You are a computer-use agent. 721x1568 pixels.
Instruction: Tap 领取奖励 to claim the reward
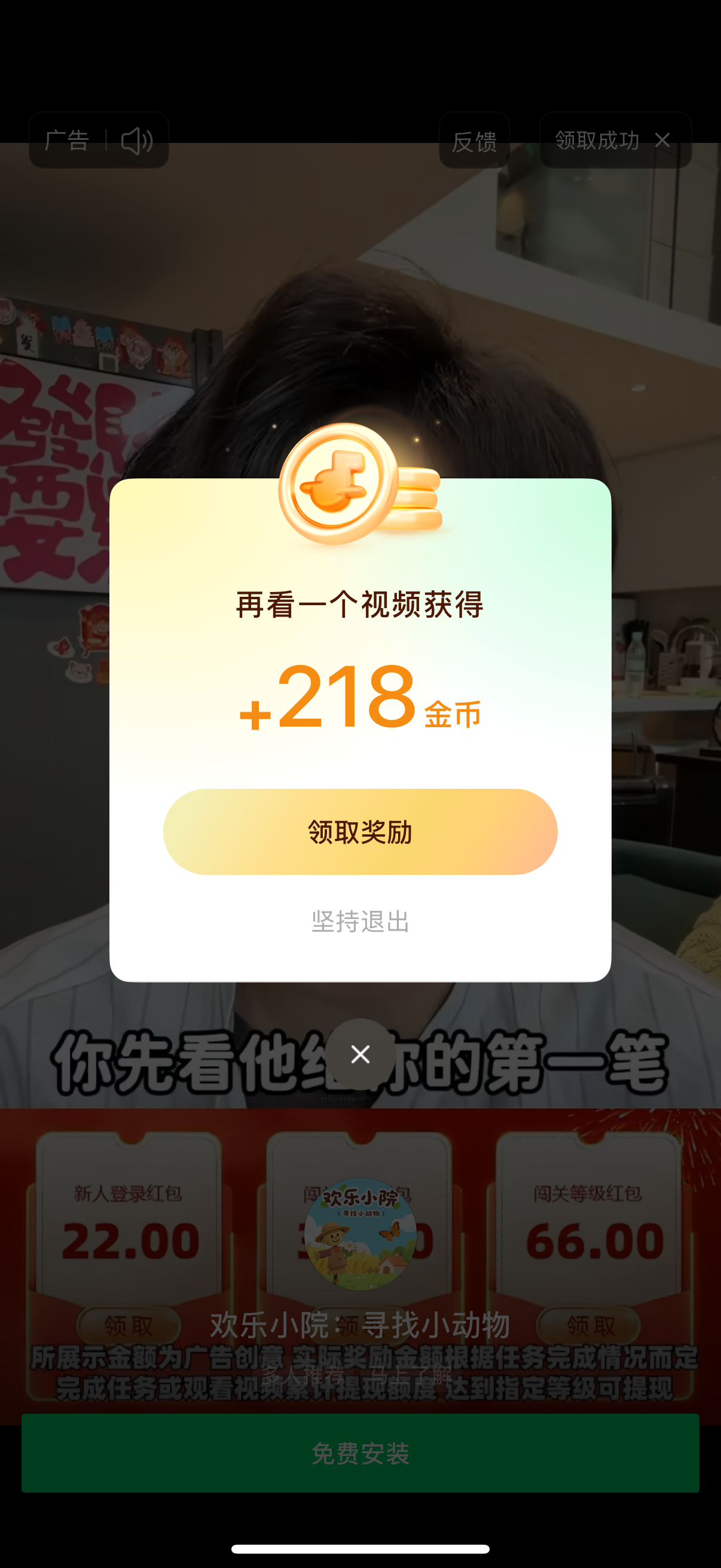(360, 831)
